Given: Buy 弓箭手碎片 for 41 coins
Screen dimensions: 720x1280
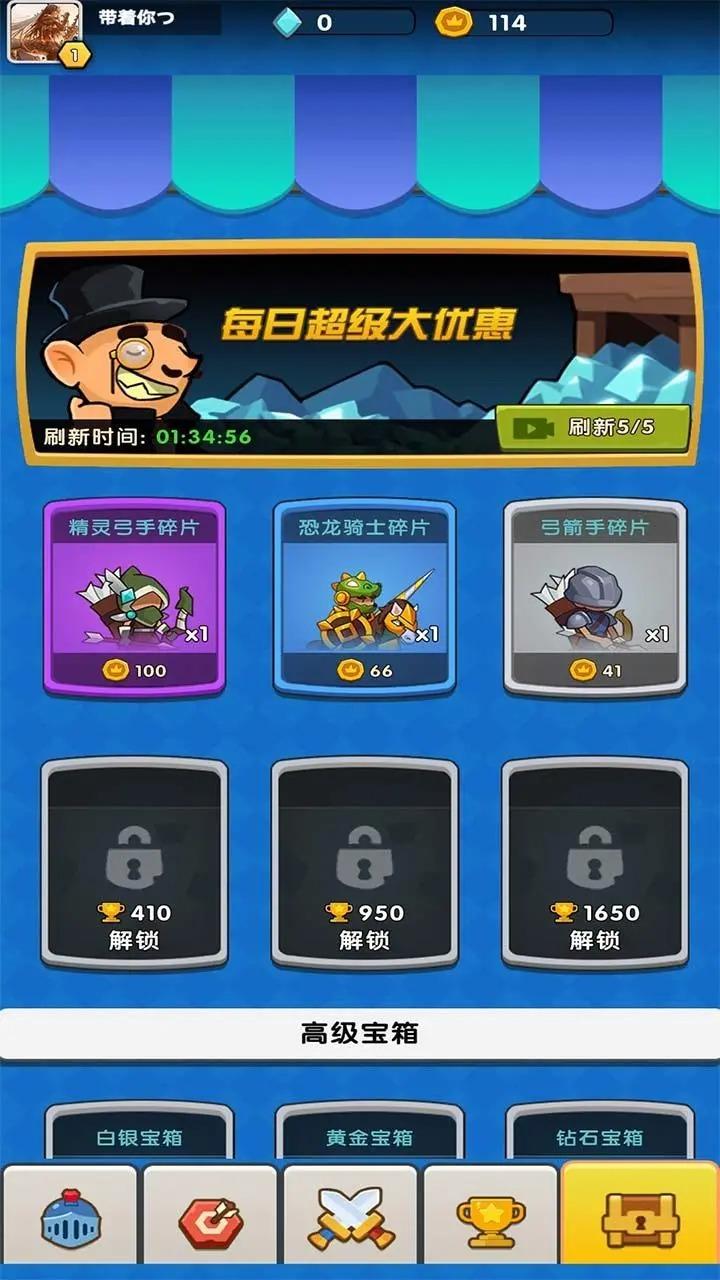Looking at the screenshot, I should (595, 598).
